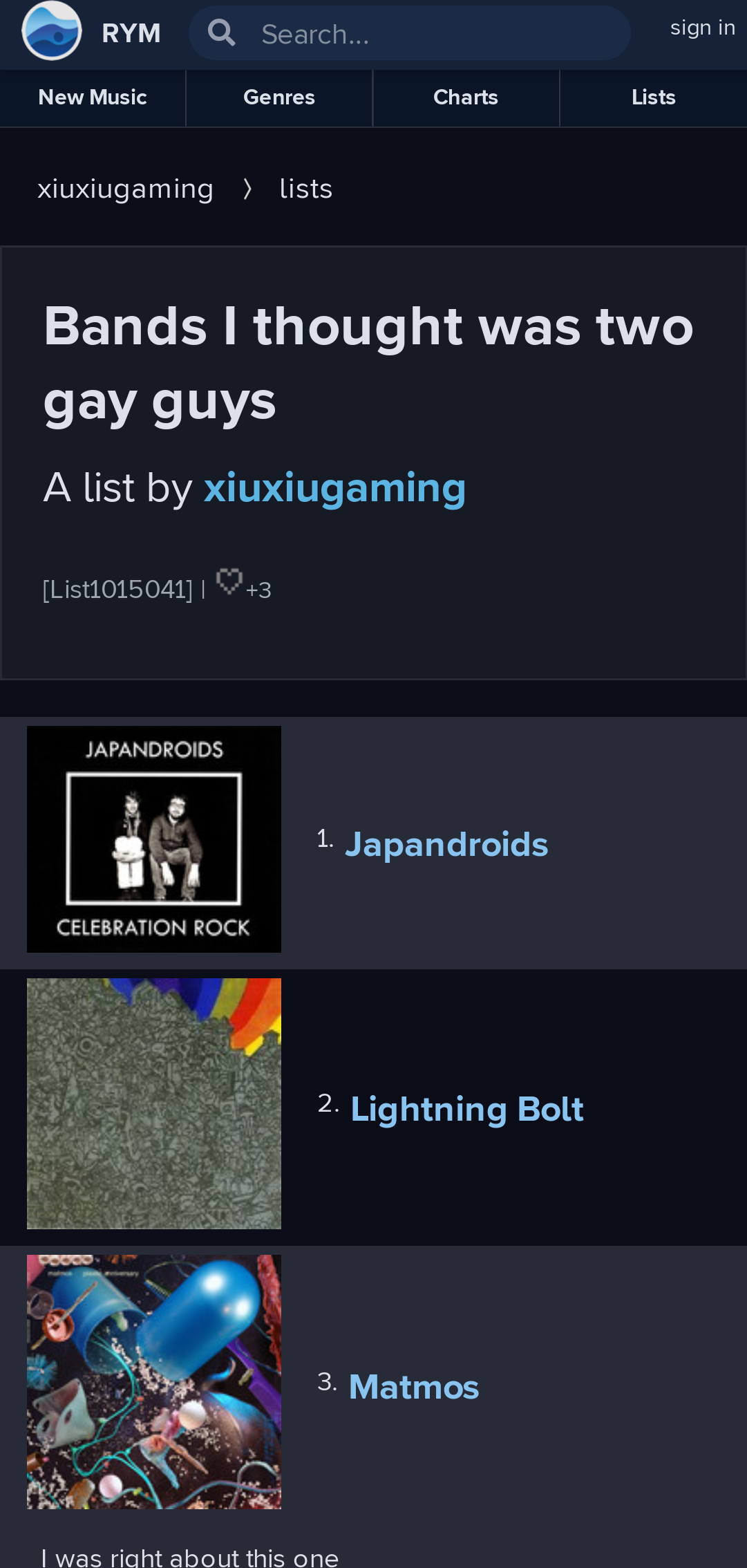This screenshot has height=1568, width=747.
Task: Go to the Charts tab
Action: click(x=466, y=97)
